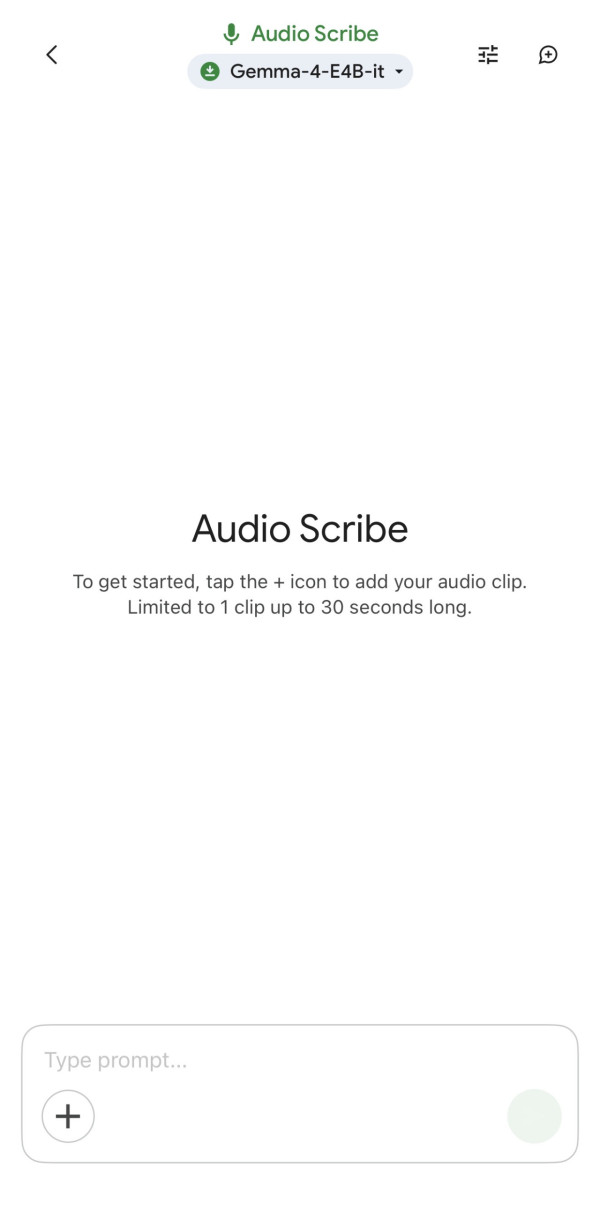Viewport: 600px width, 1220px height.
Task: Open the Gemma-4-E4B-it model dropdown
Action: 300,72
